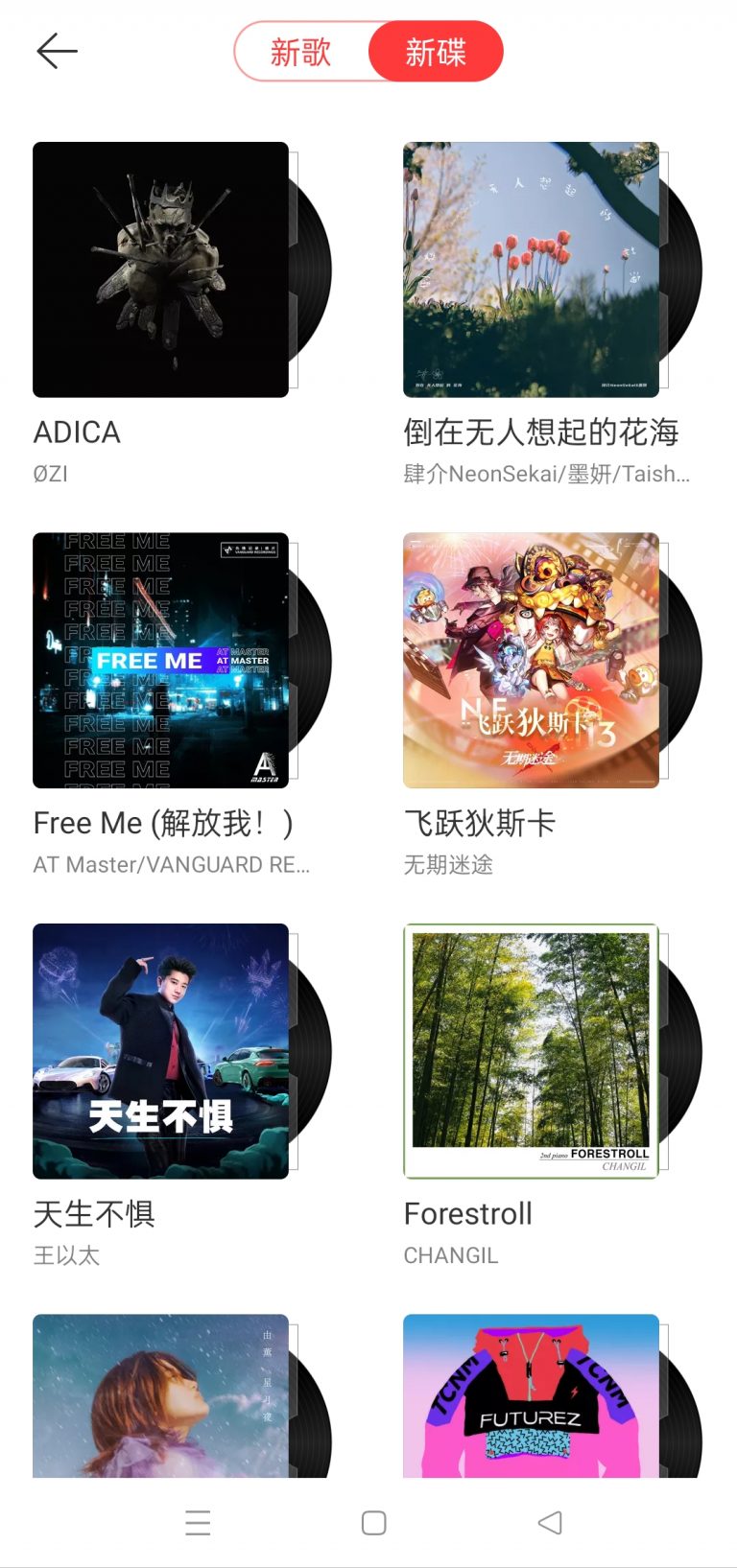The image size is (737, 1568).
Task: Open the Free Me (解放我！) album
Action: (x=160, y=660)
